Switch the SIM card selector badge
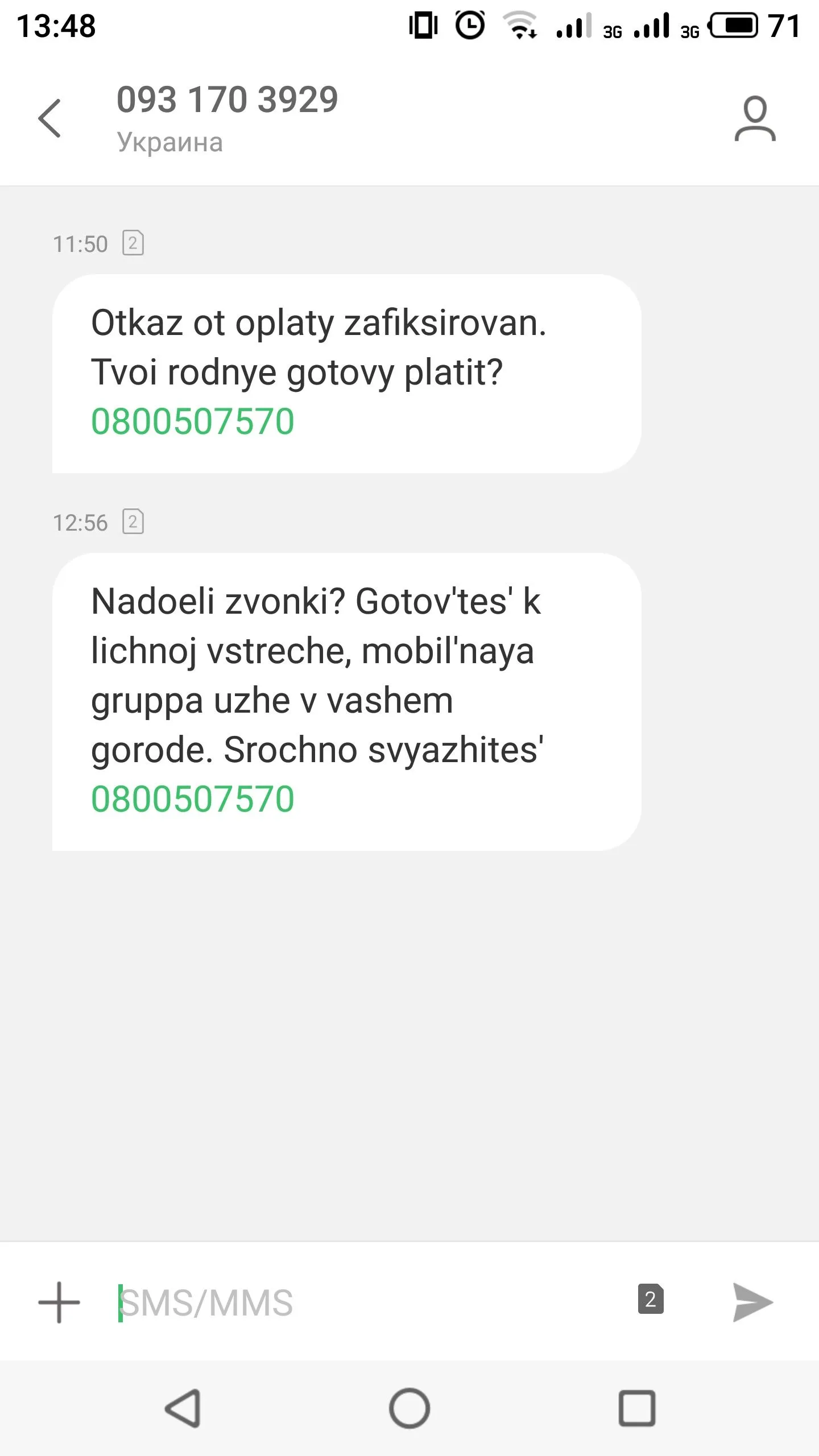The image size is (819, 1456). (x=651, y=1299)
